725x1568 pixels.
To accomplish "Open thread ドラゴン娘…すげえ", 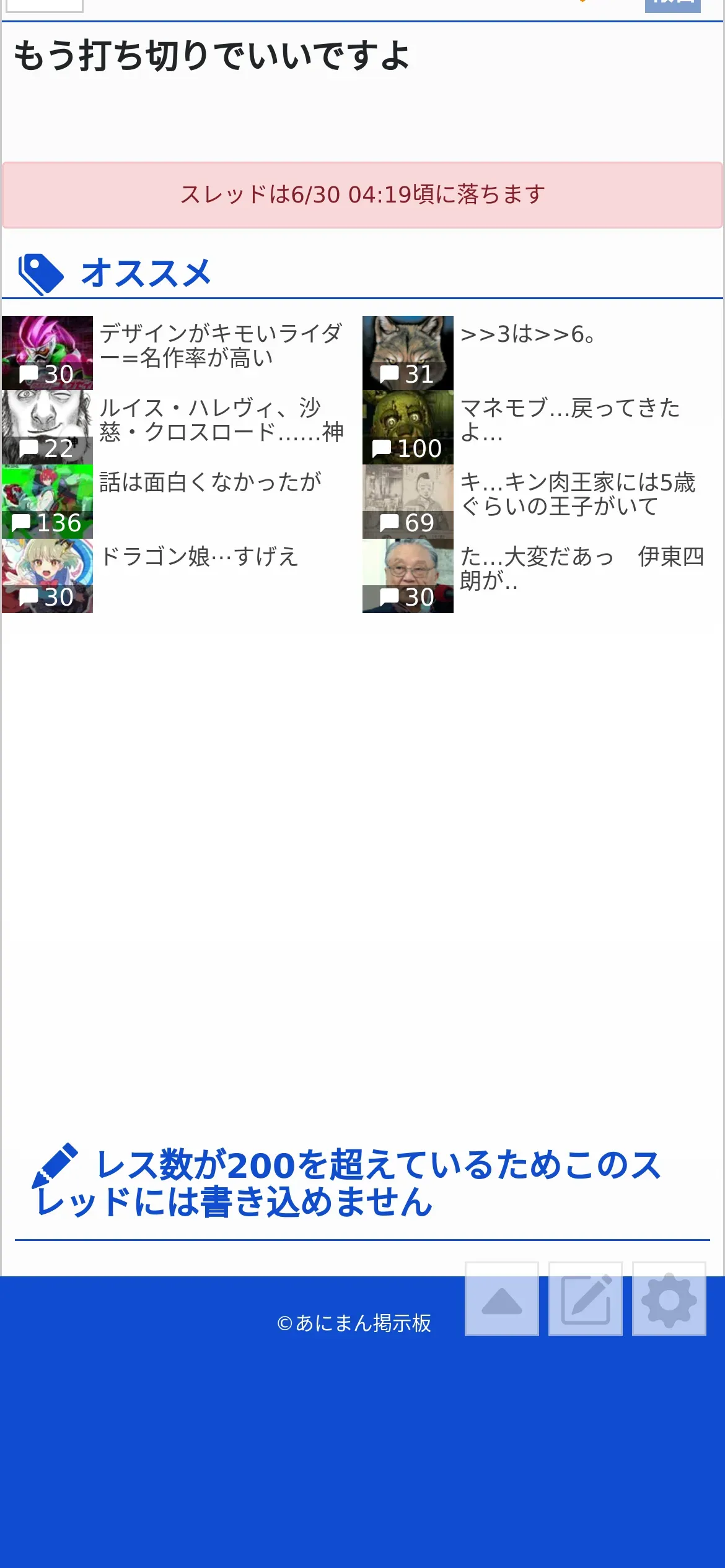I will pos(199,557).
